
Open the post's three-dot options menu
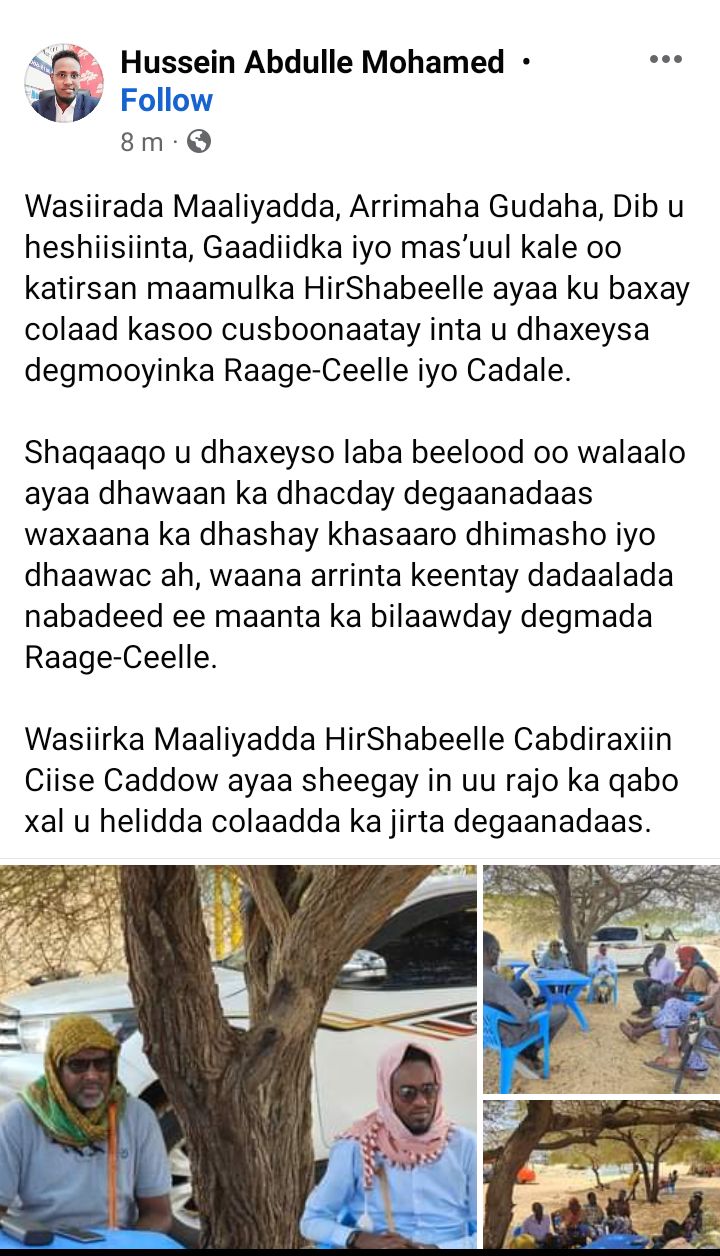tap(665, 60)
